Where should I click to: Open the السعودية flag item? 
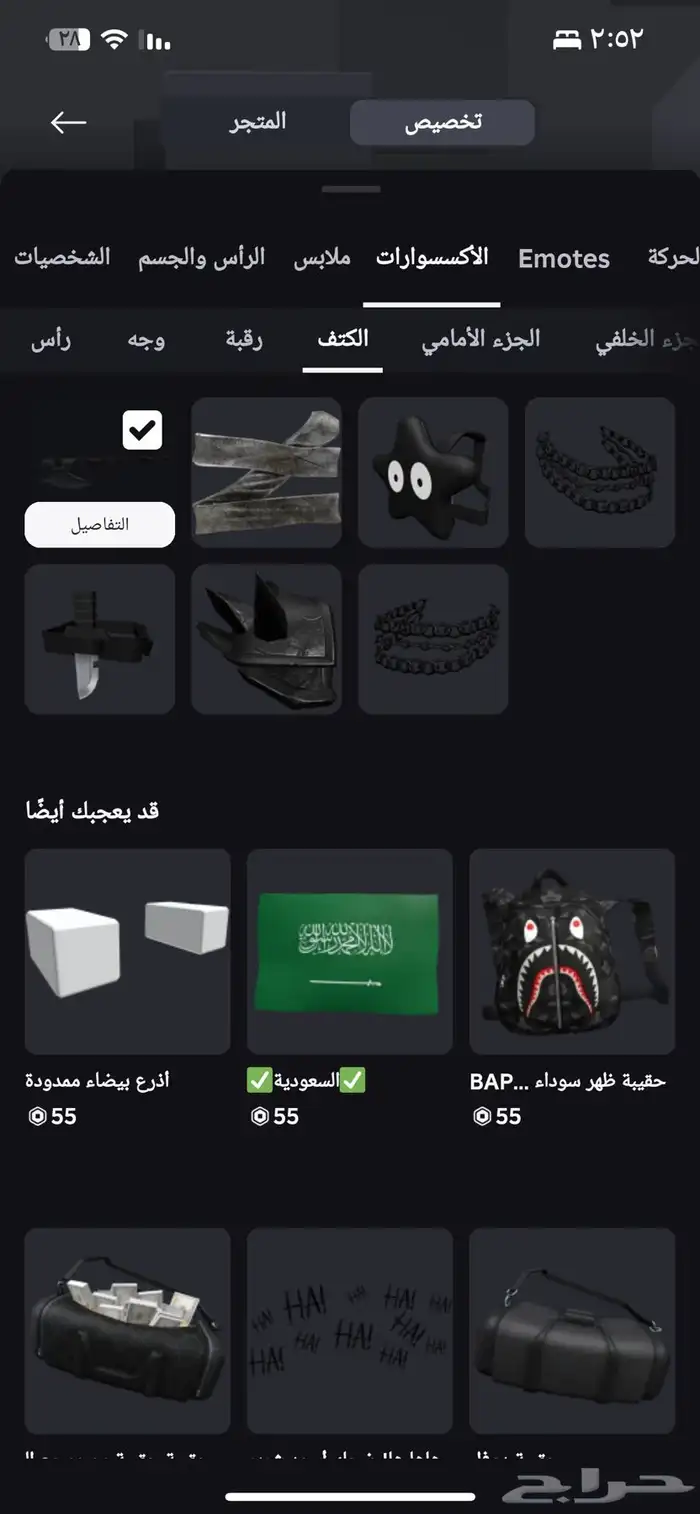tap(349, 951)
